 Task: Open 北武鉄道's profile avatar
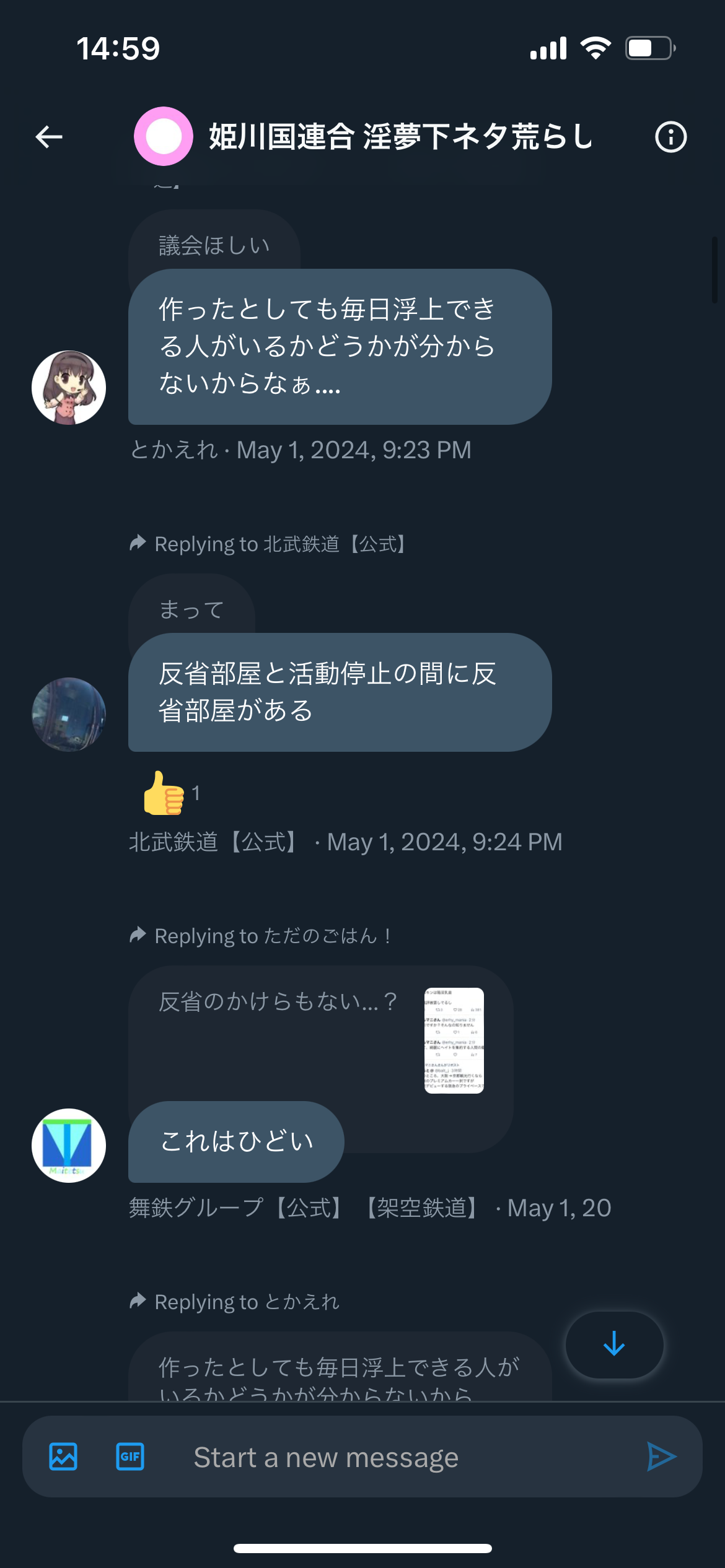click(x=69, y=715)
